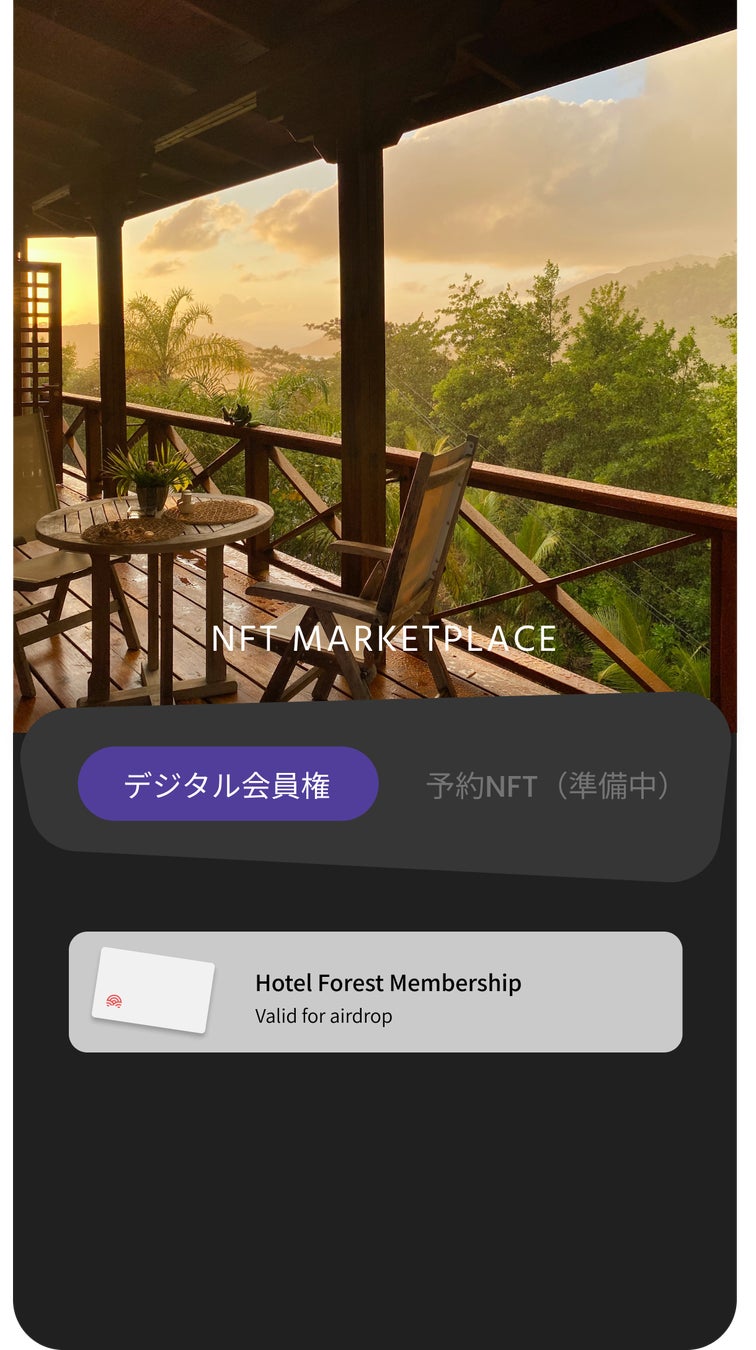Viewport: 756px width, 1350px height.
Task: Switch to the 予約NFT（準備中） tab
Action: (548, 786)
